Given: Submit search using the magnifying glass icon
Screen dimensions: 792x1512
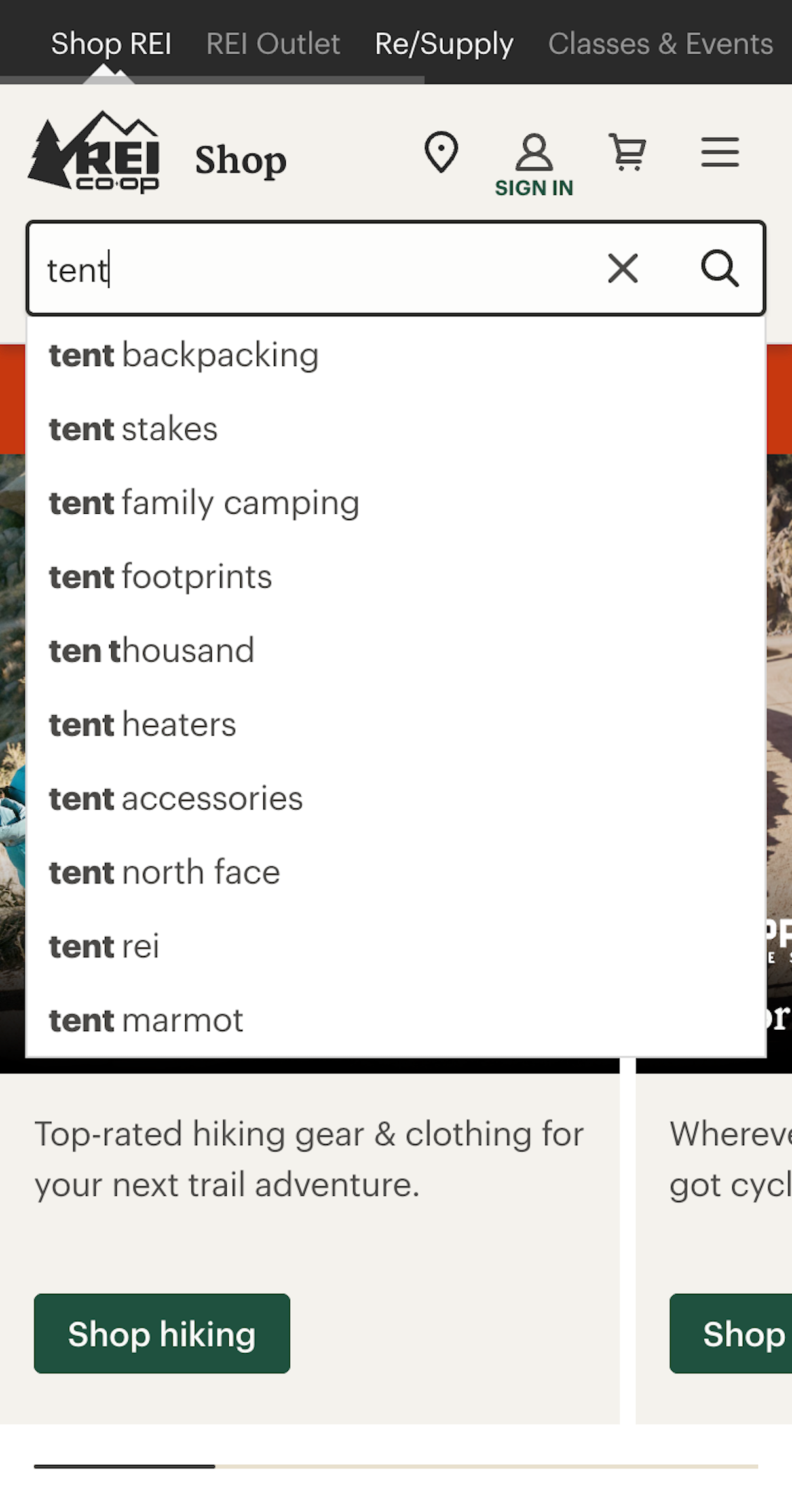Looking at the screenshot, I should (719, 269).
